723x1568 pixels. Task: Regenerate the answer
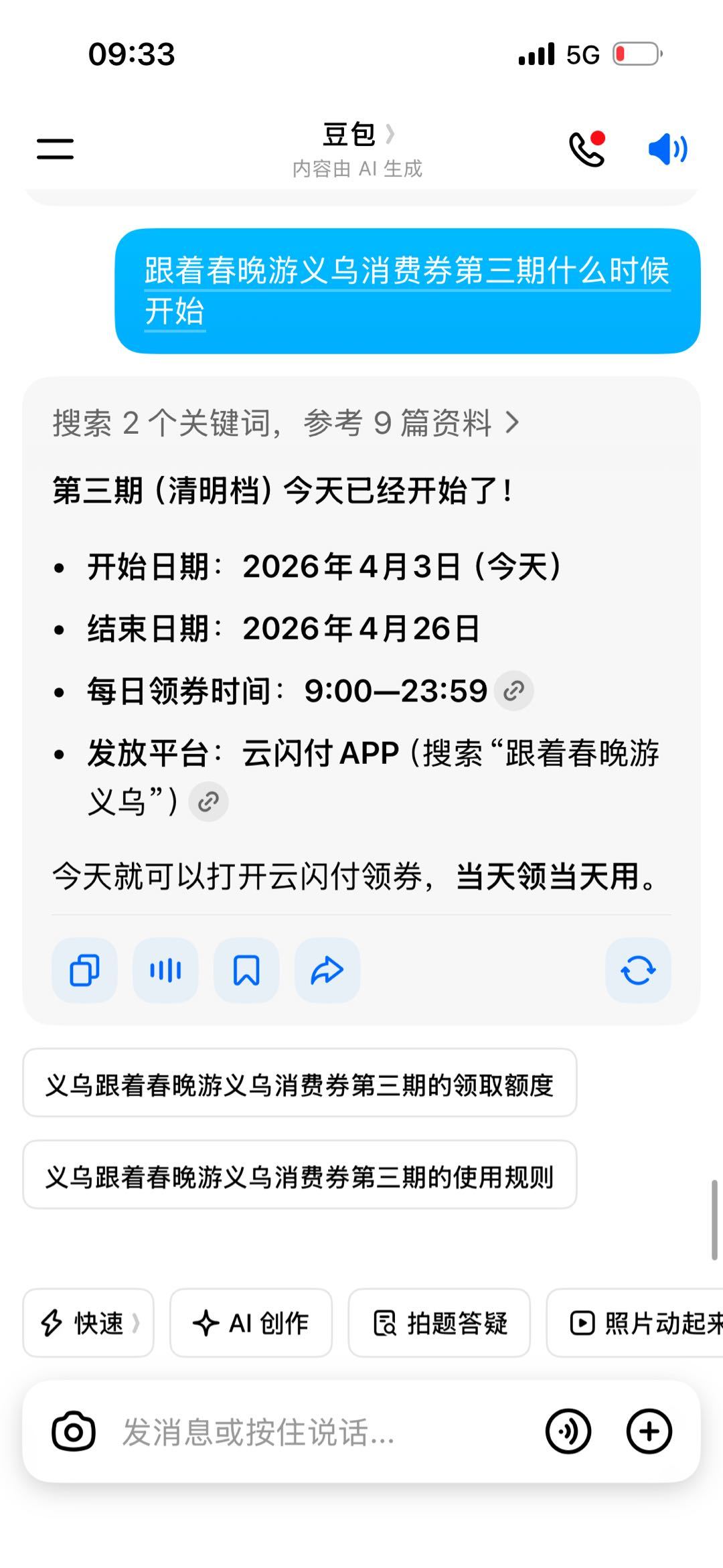pyautogui.click(x=638, y=970)
